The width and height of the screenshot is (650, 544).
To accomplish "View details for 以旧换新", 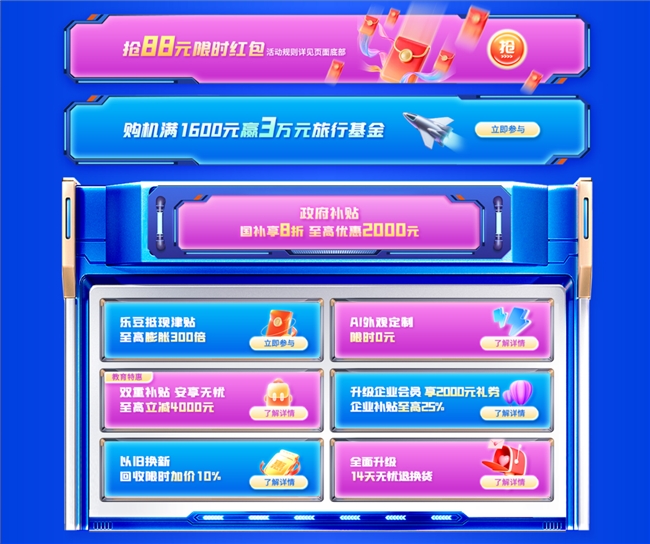I will [x=280, y=482].
